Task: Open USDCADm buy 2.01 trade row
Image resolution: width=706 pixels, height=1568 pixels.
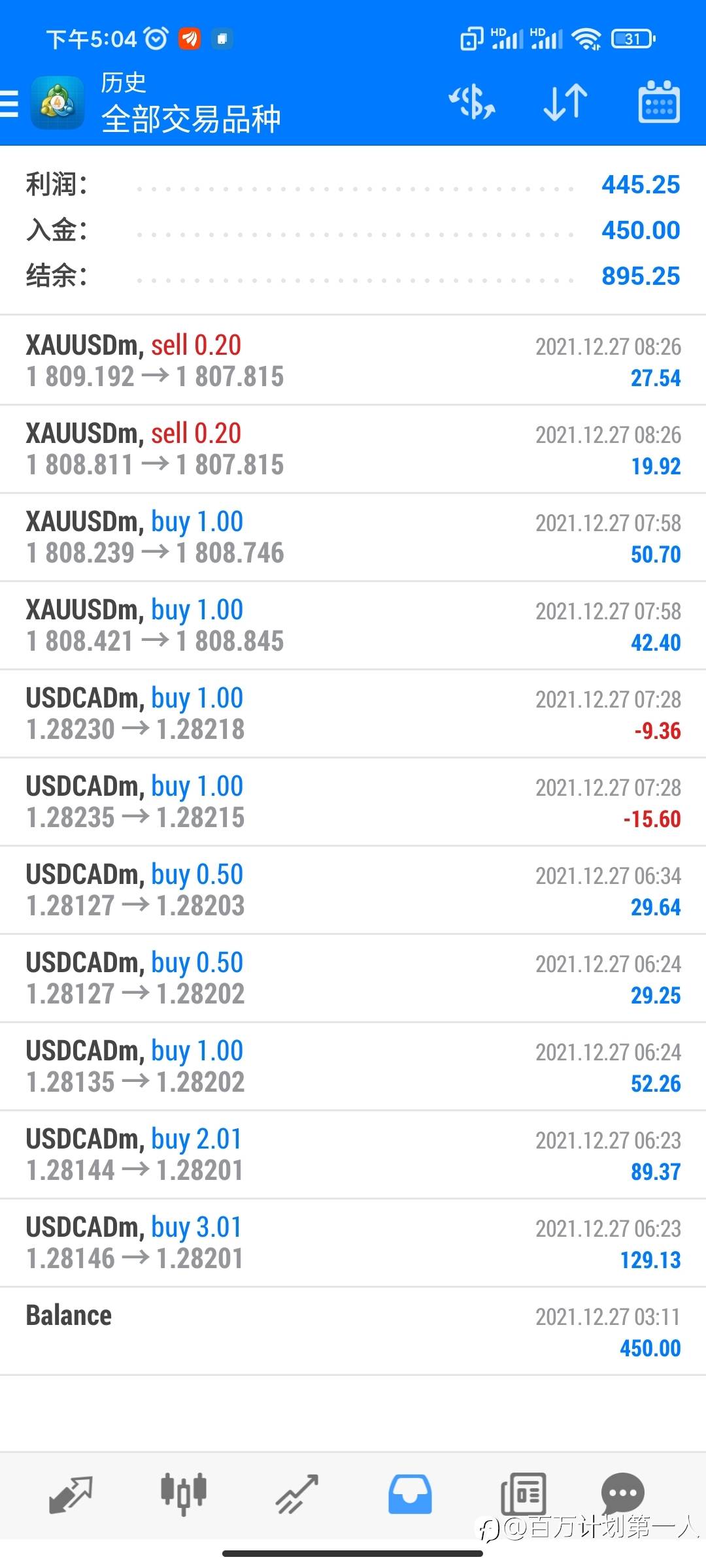Action: [x=353, y=1154]
